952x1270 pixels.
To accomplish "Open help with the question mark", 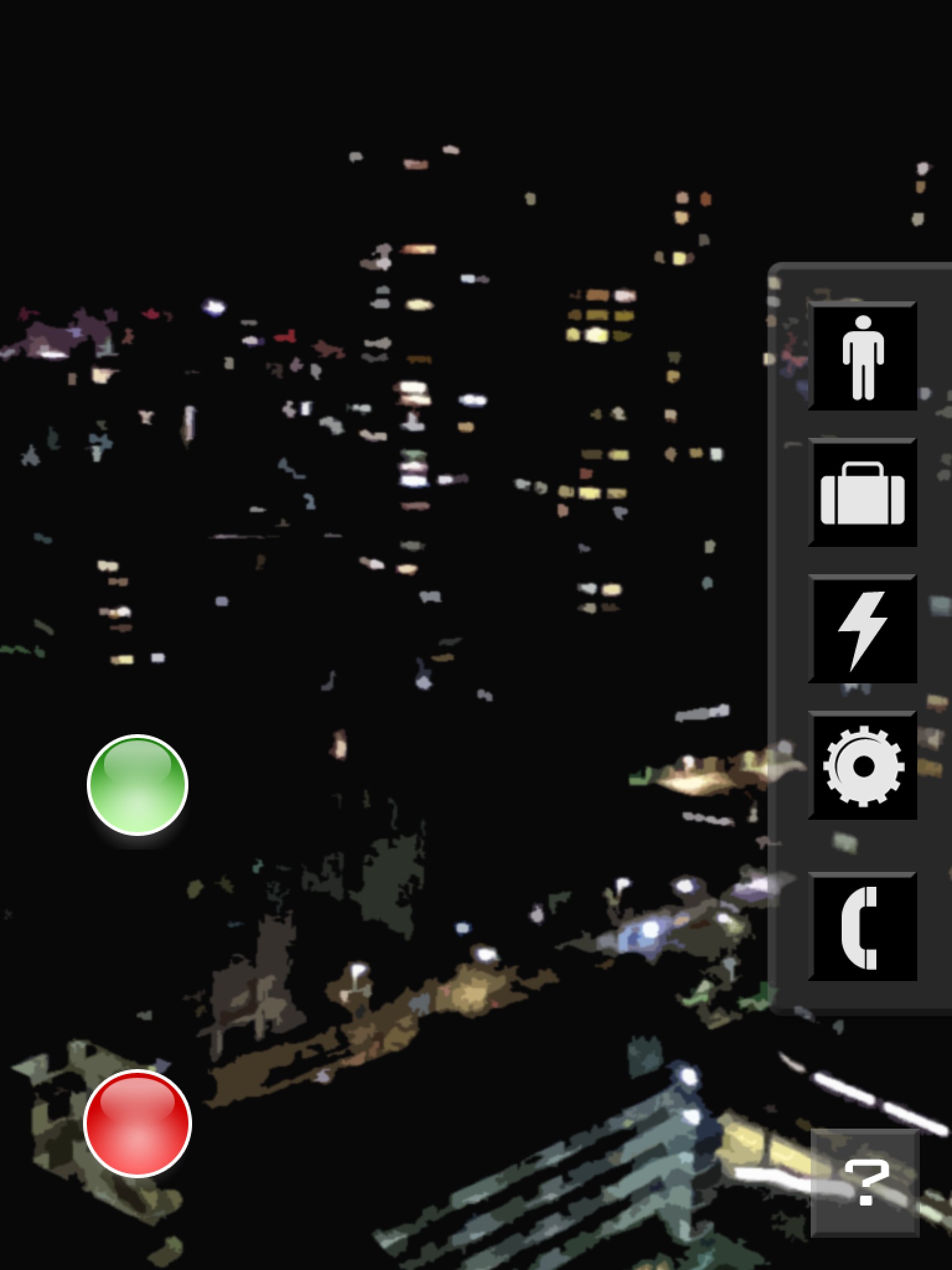I will point(865,1183).
